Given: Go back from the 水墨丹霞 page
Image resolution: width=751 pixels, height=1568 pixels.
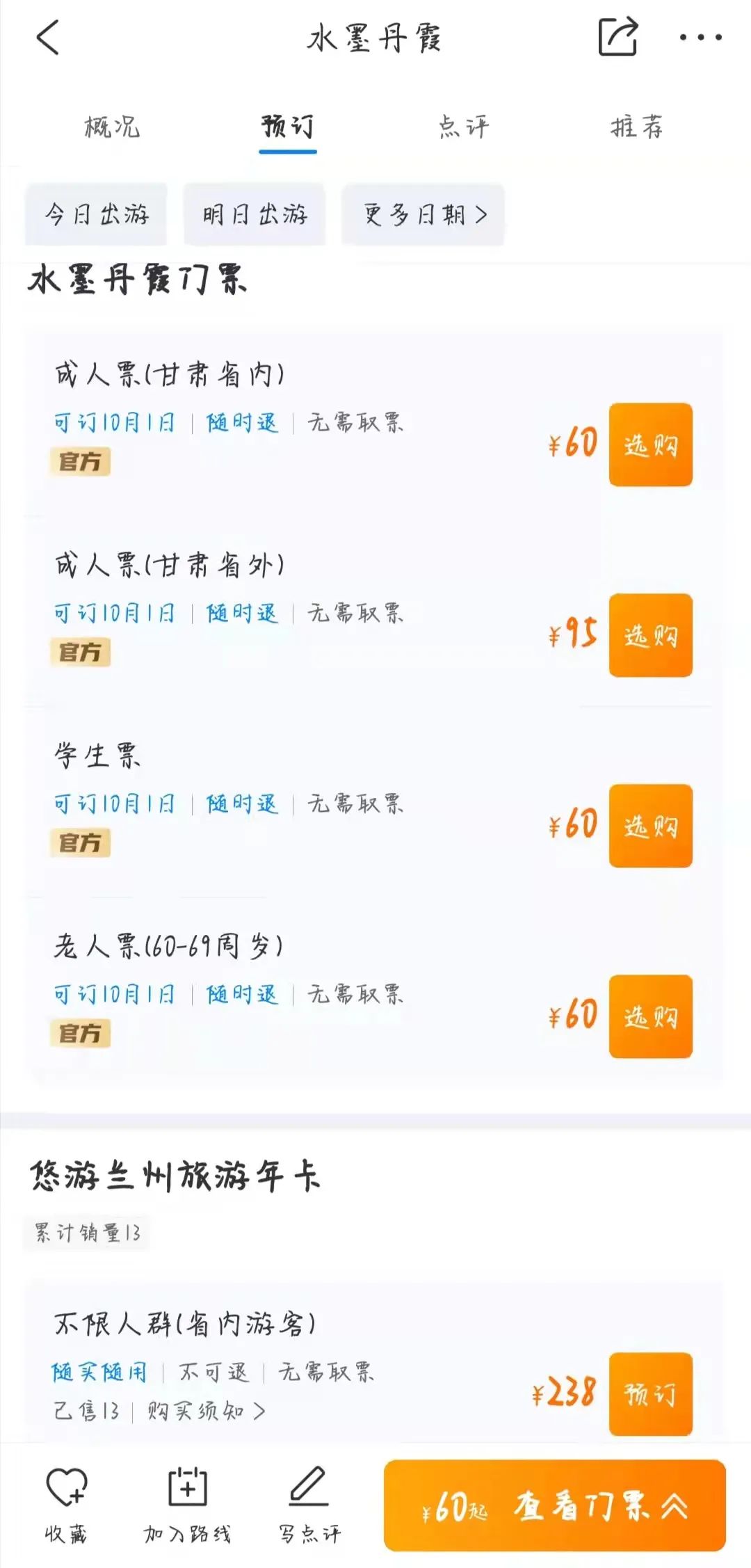Looking at the screenshot, I should pos(48,38).
